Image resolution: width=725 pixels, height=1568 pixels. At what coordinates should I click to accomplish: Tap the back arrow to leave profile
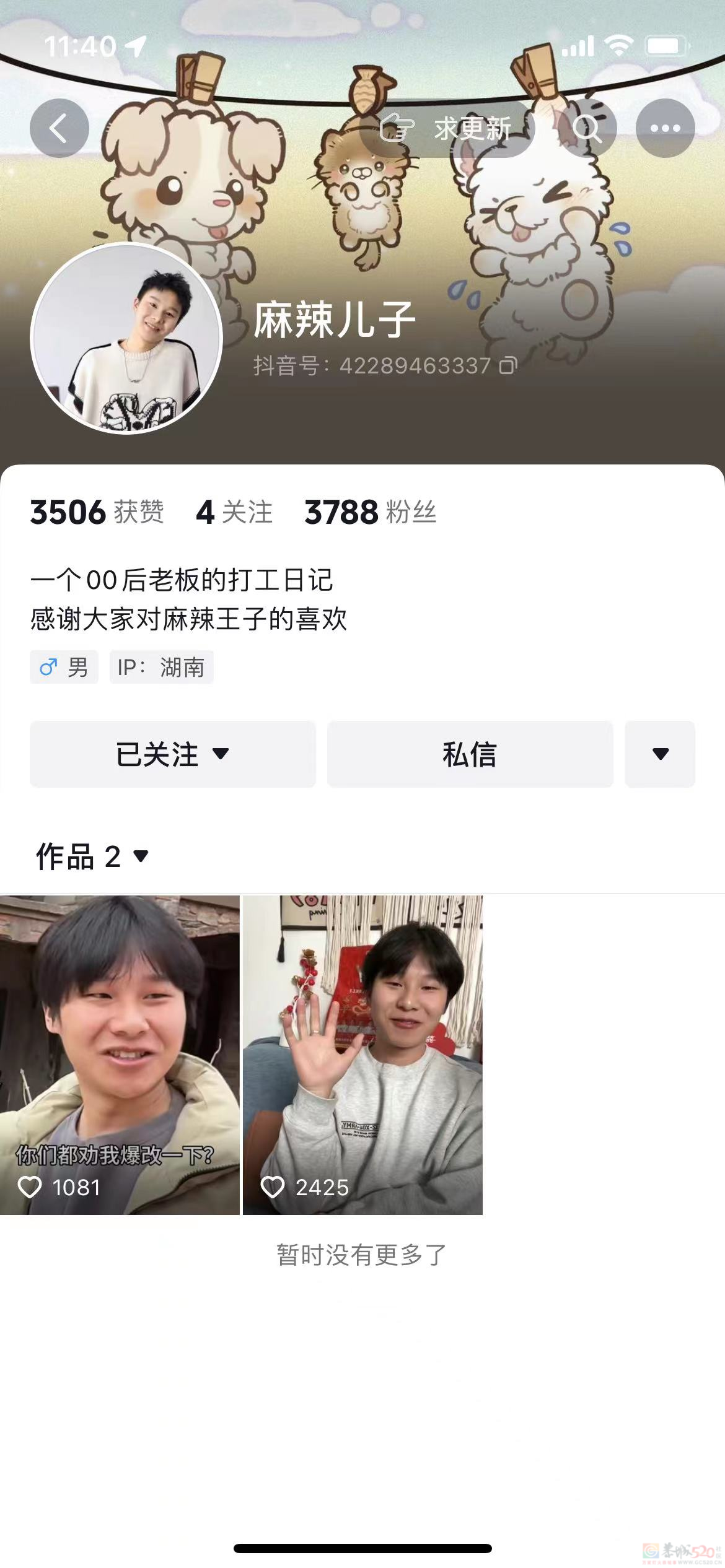[x=59, y=128]
